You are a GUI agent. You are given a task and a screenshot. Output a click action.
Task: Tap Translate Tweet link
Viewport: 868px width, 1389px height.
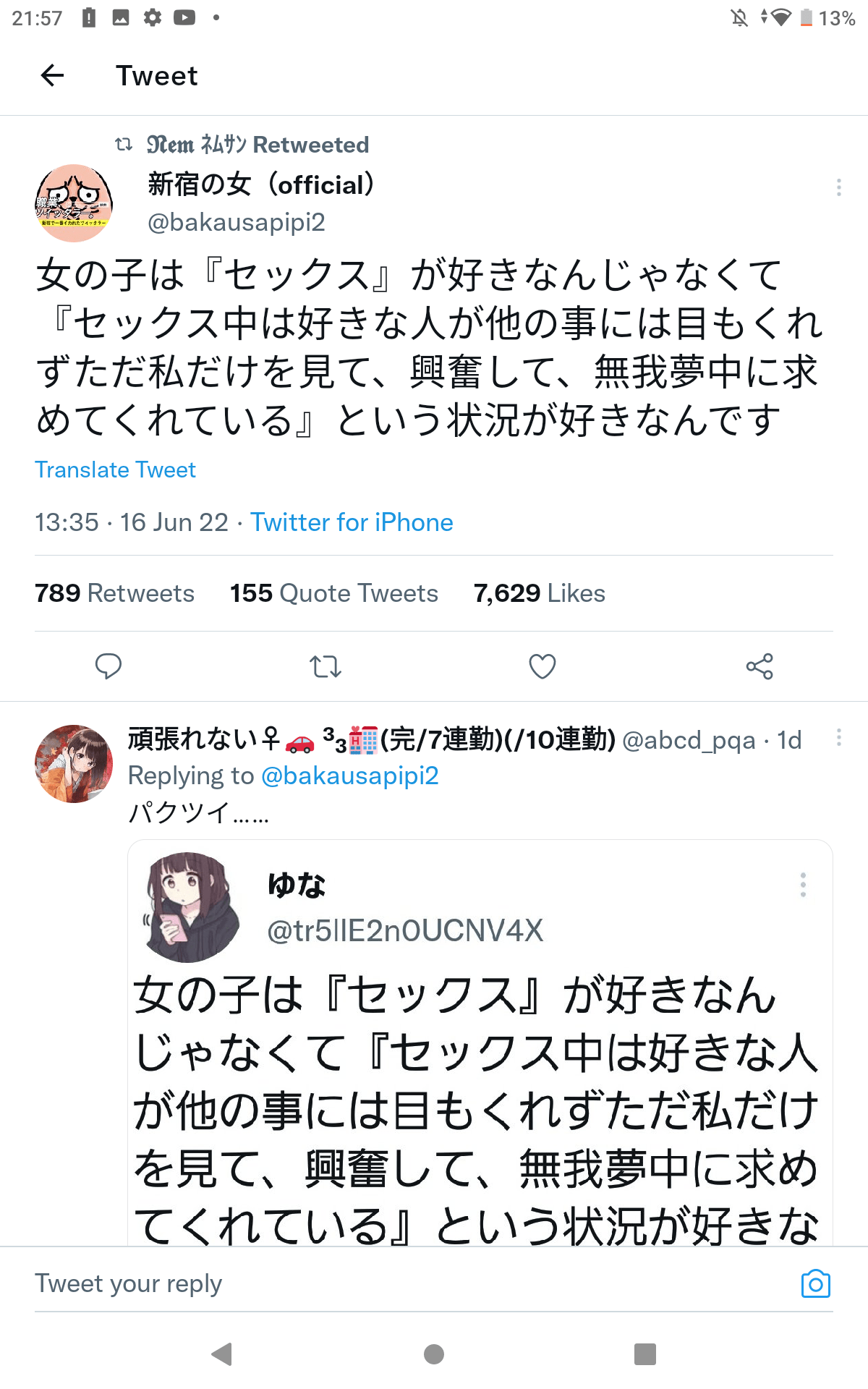pos(115,470)
